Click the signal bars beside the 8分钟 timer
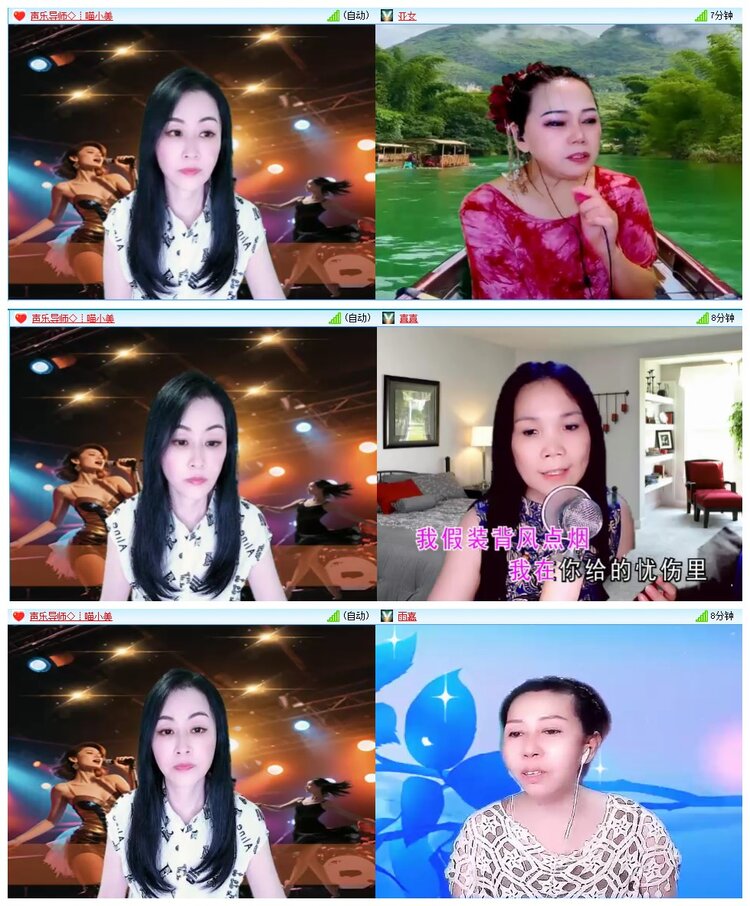This screenshot has height=906, width=750. pyautogui.click(x=703, y=316)
